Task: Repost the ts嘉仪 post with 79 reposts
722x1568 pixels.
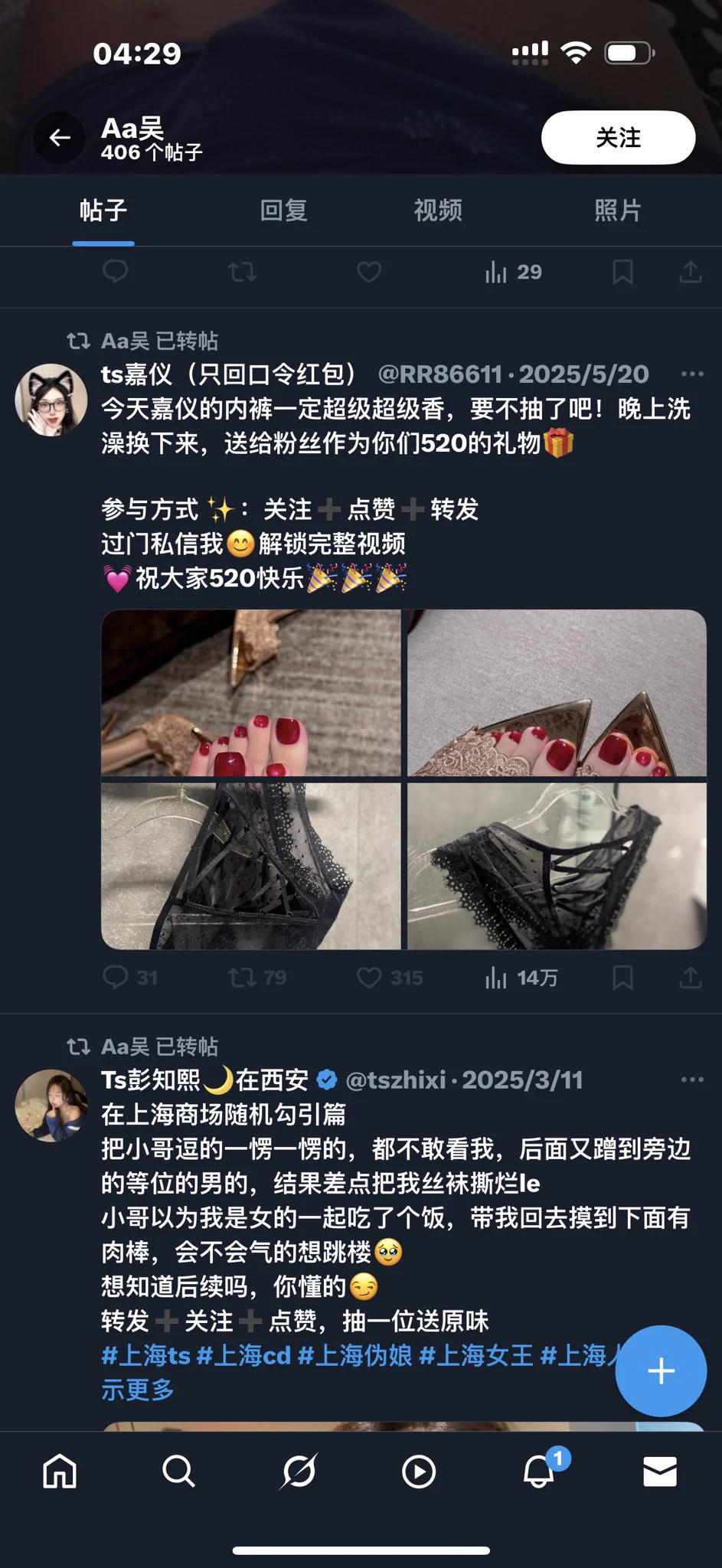Action: tap(243, 978)
